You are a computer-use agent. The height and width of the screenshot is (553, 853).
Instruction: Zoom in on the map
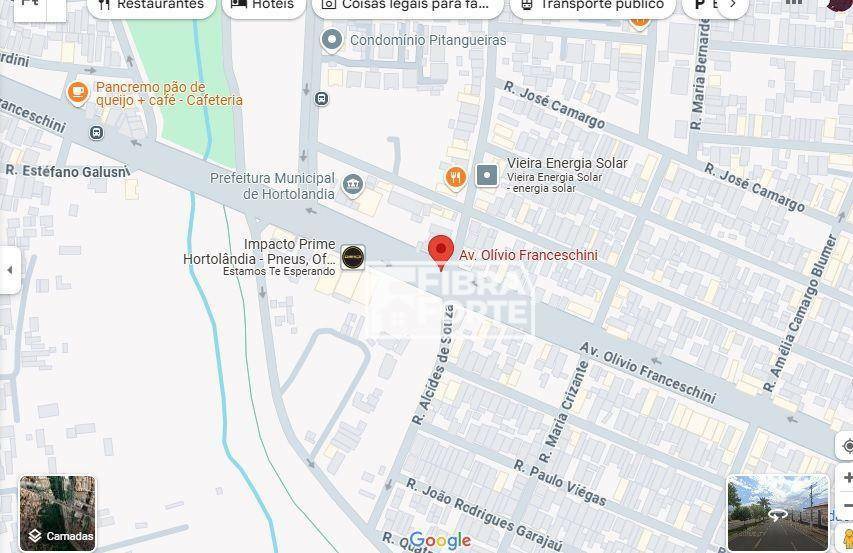click(846, 478)
